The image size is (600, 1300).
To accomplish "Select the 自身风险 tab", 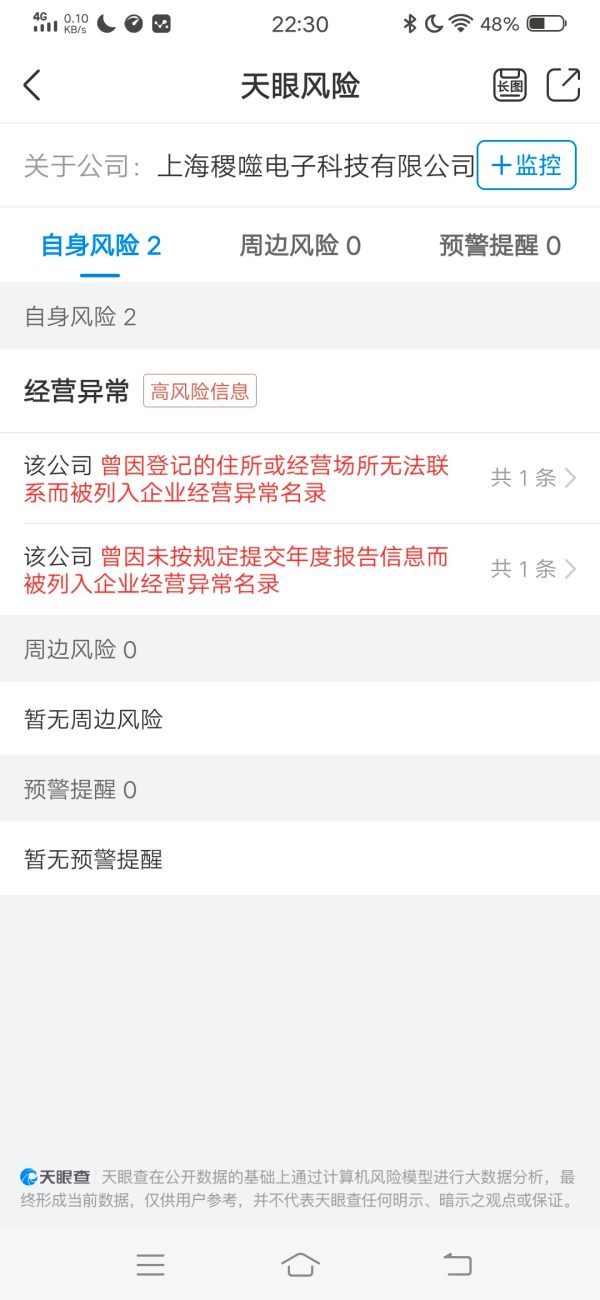I will click(100, 246).
